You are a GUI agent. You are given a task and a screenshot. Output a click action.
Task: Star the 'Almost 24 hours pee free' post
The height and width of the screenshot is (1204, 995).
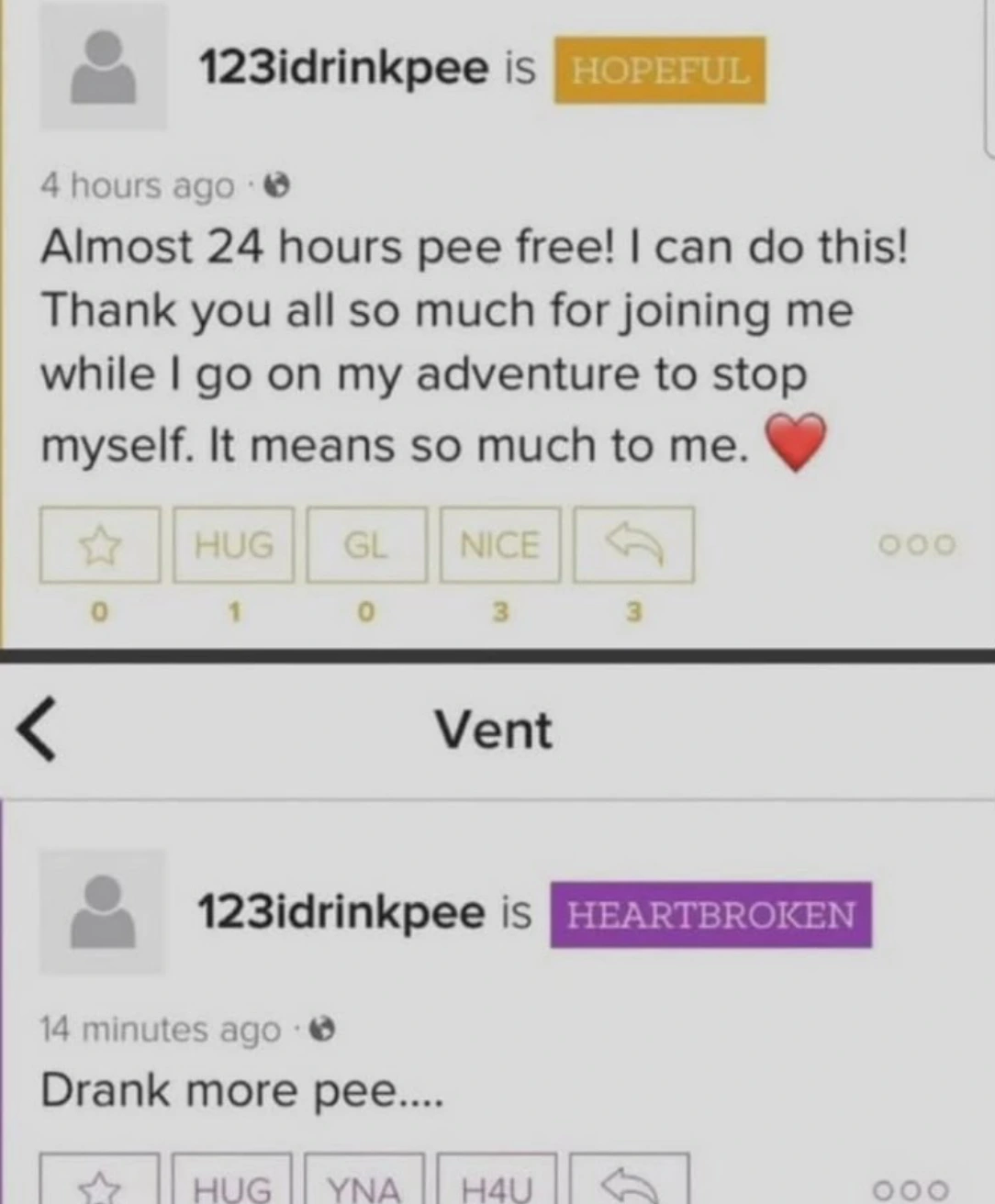click(99, 545)
